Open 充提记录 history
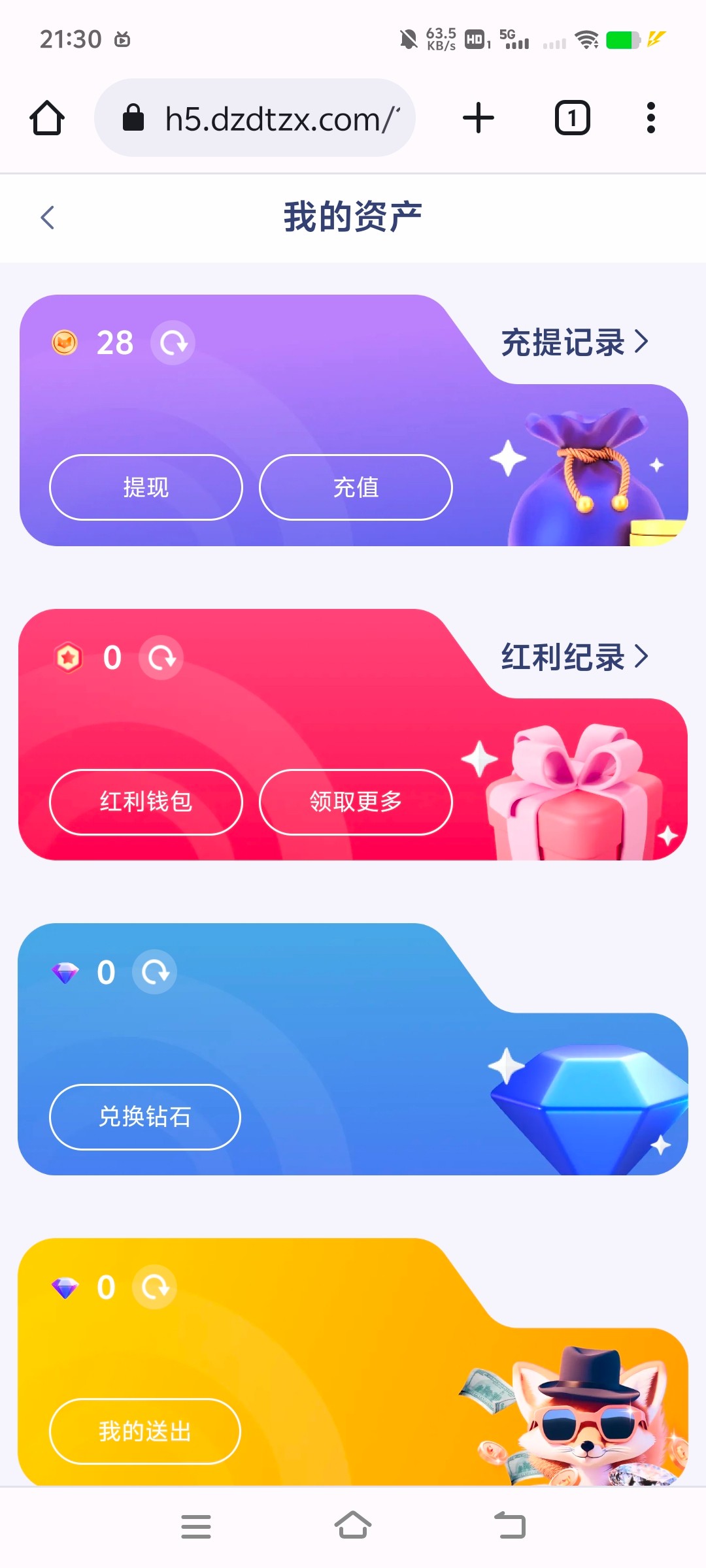This screenshot has height=1568, width=706. tap(574, 342)
